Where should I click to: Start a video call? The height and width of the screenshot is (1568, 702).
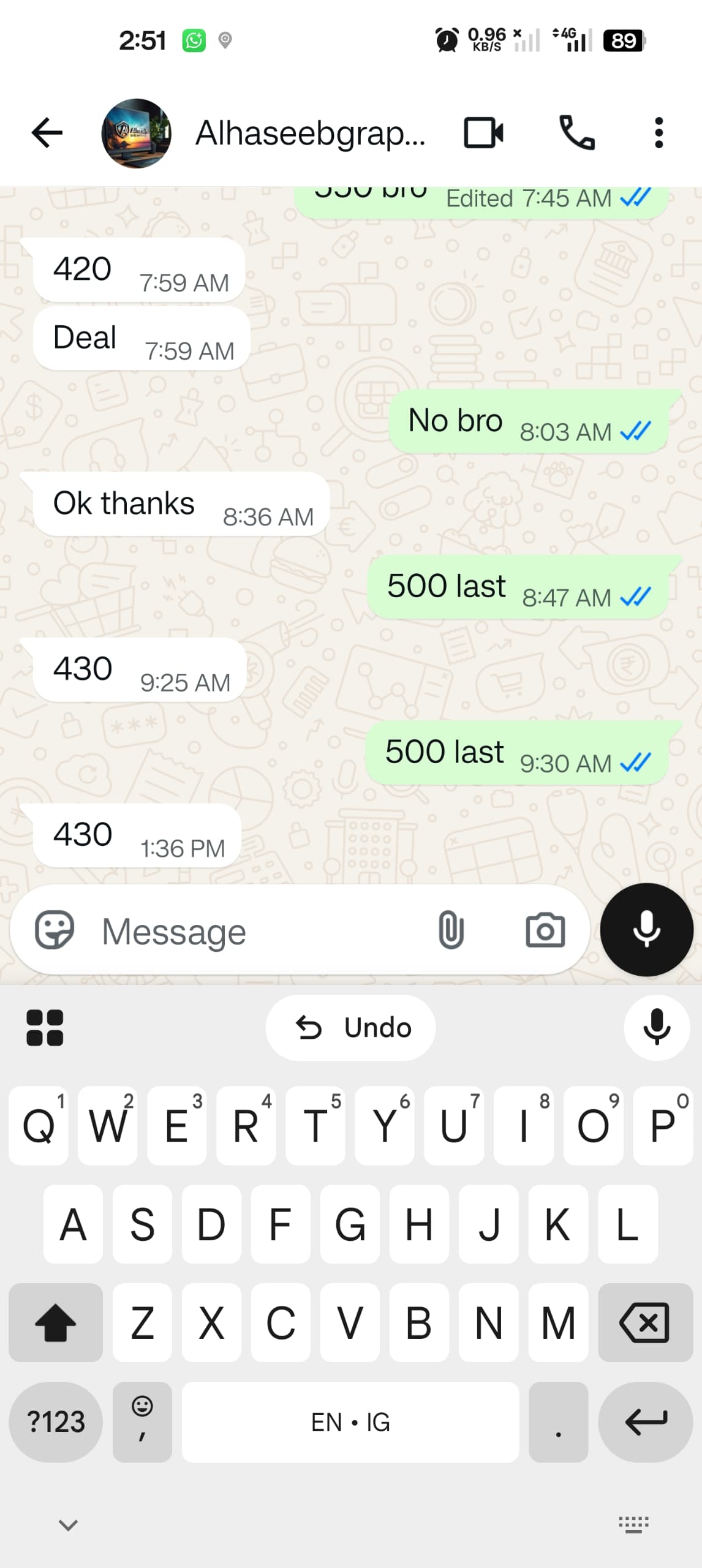click(x=483, y=133)
